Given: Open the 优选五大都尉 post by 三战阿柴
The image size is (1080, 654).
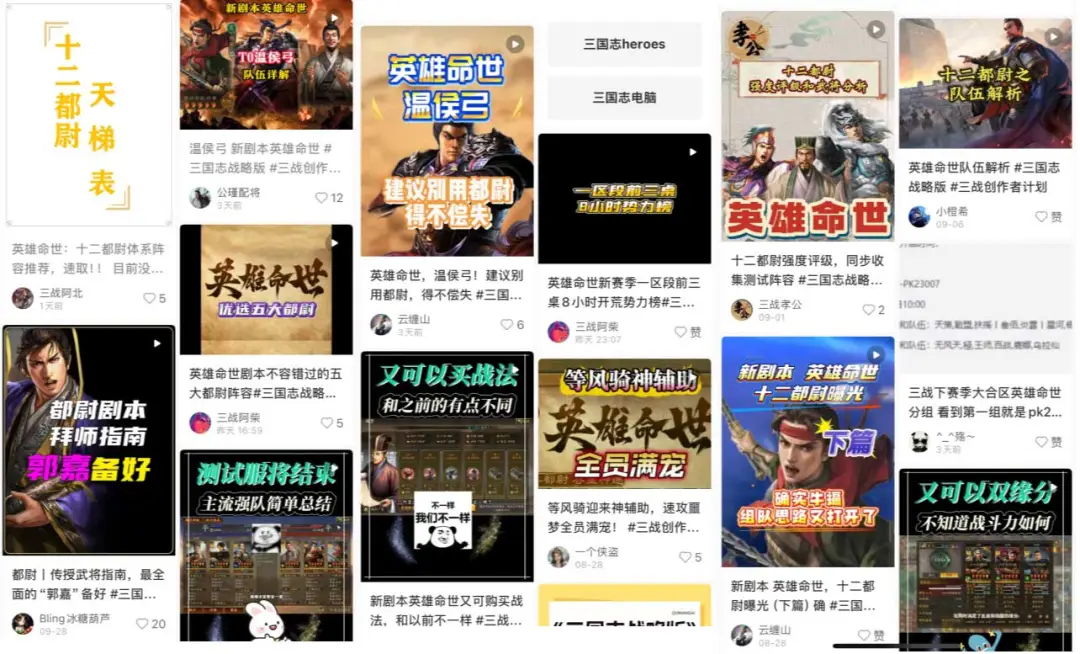Looking at the screenshot, I should click(x=266, y=290).
